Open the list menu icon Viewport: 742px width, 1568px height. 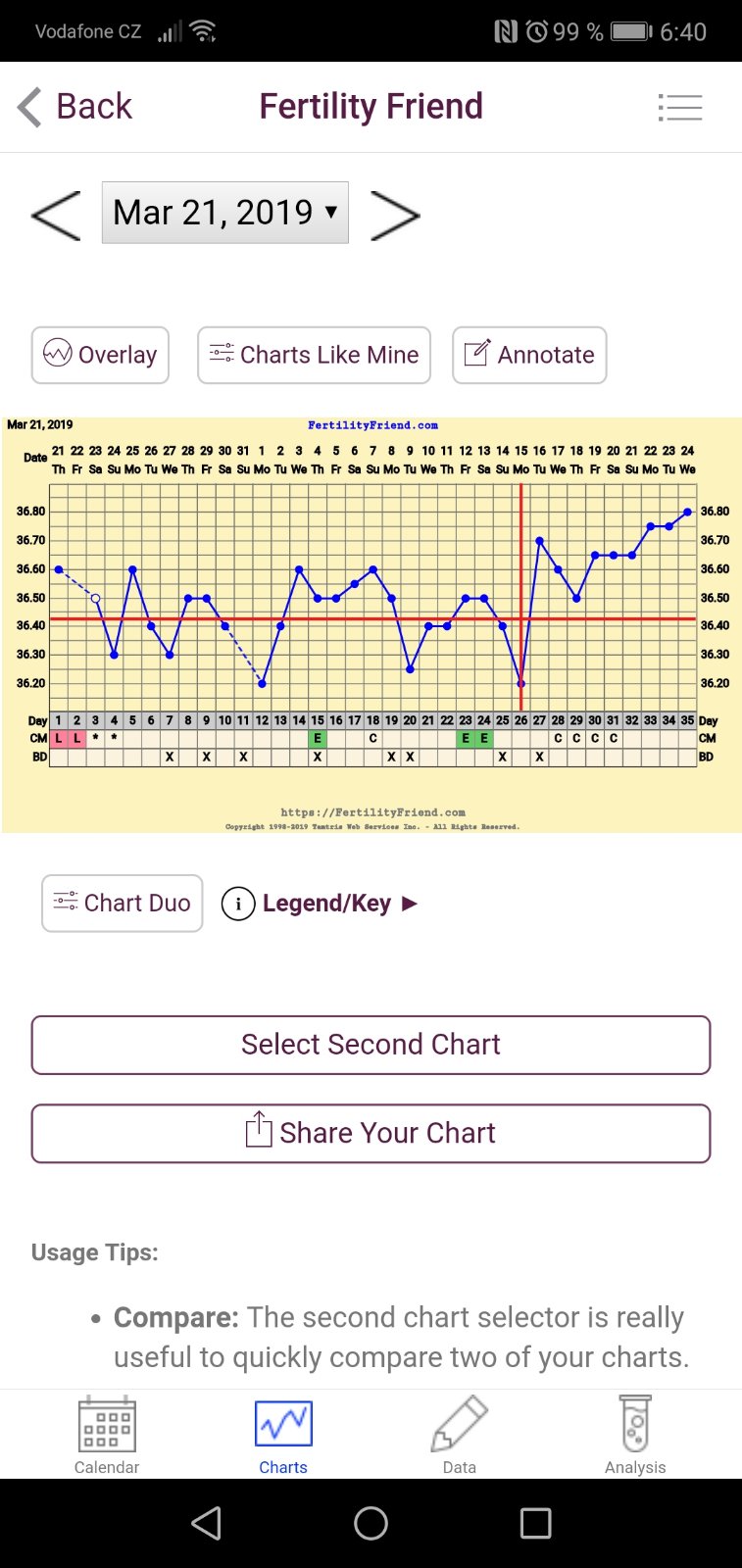pyautogui.click(x=679, y=107)
